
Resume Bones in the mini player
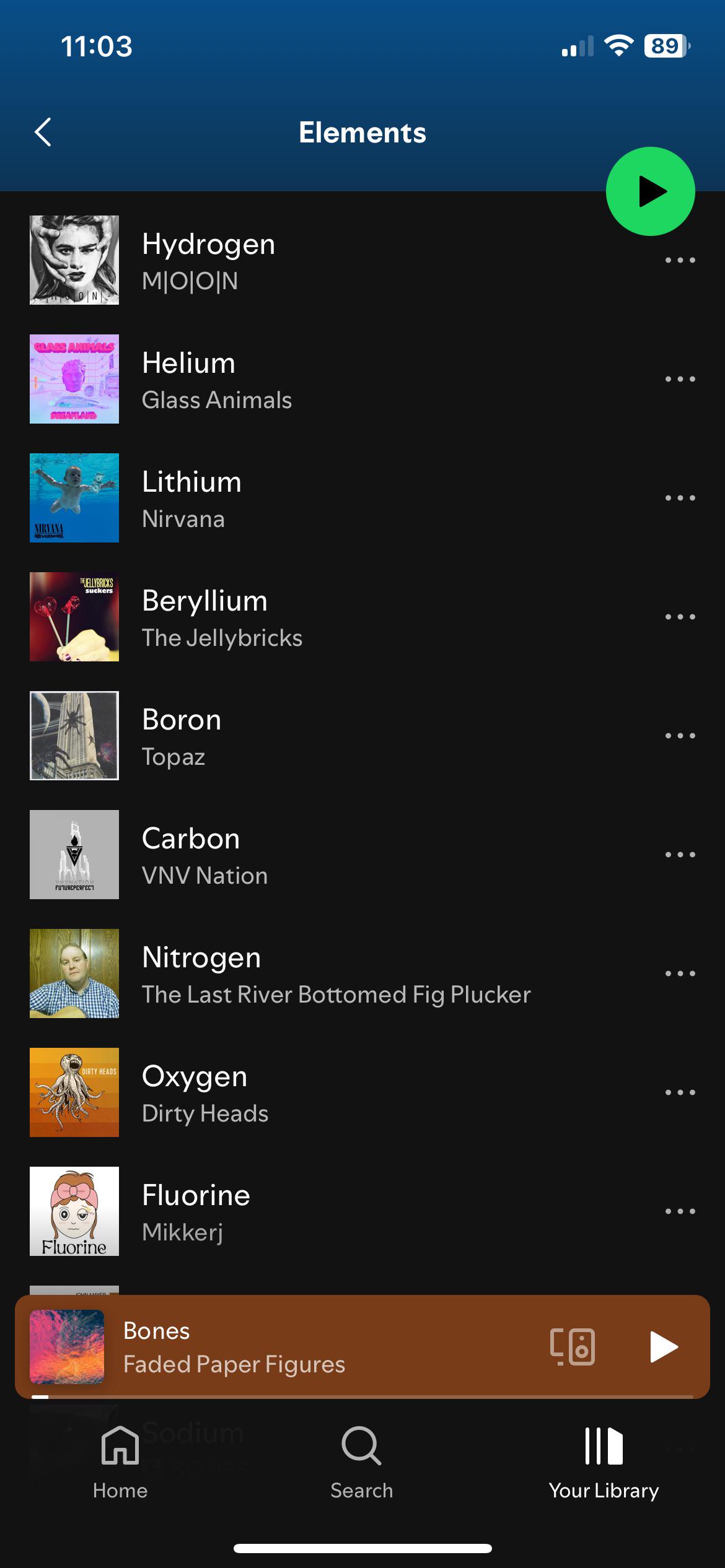click(664, 1346)
